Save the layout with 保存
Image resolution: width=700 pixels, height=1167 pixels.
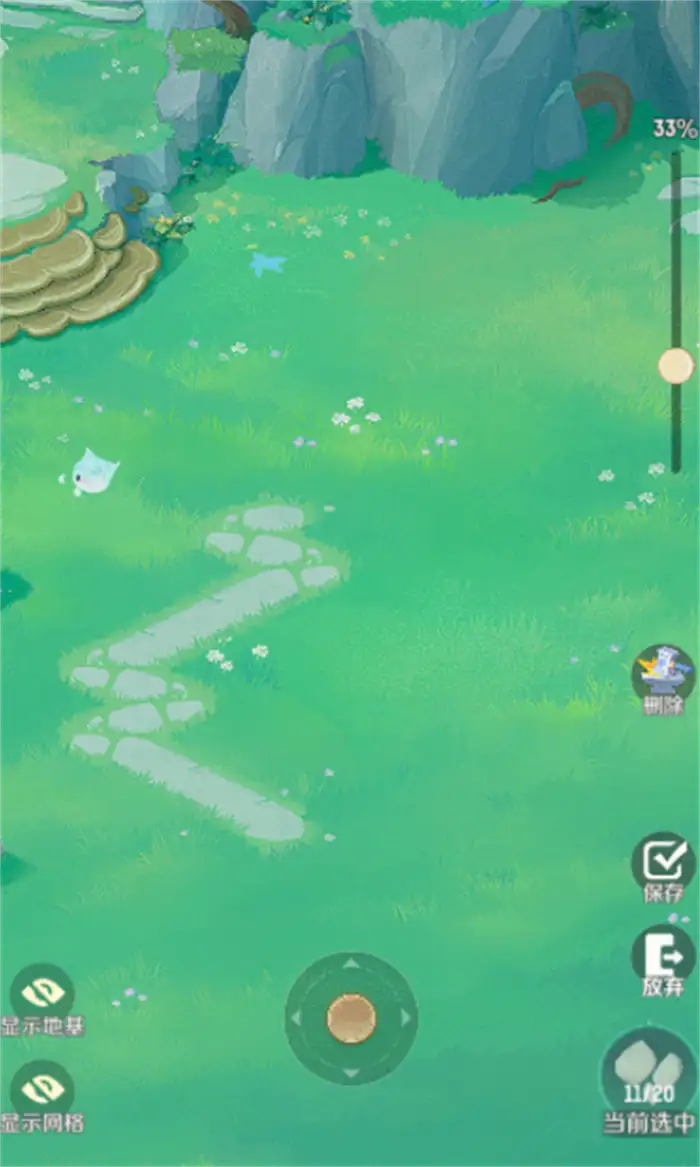664,860
